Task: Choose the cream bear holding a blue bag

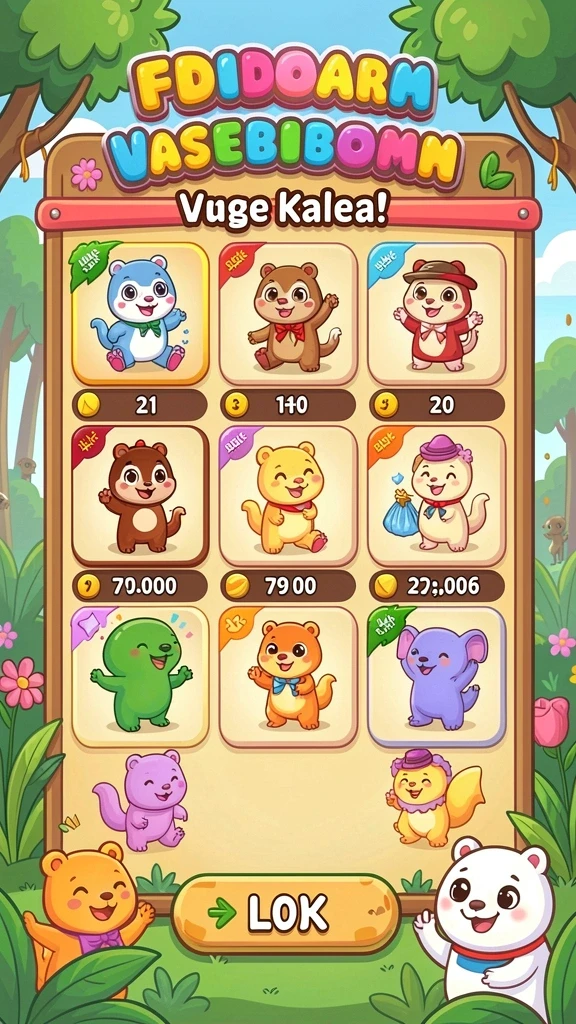Action: point(436,495)
